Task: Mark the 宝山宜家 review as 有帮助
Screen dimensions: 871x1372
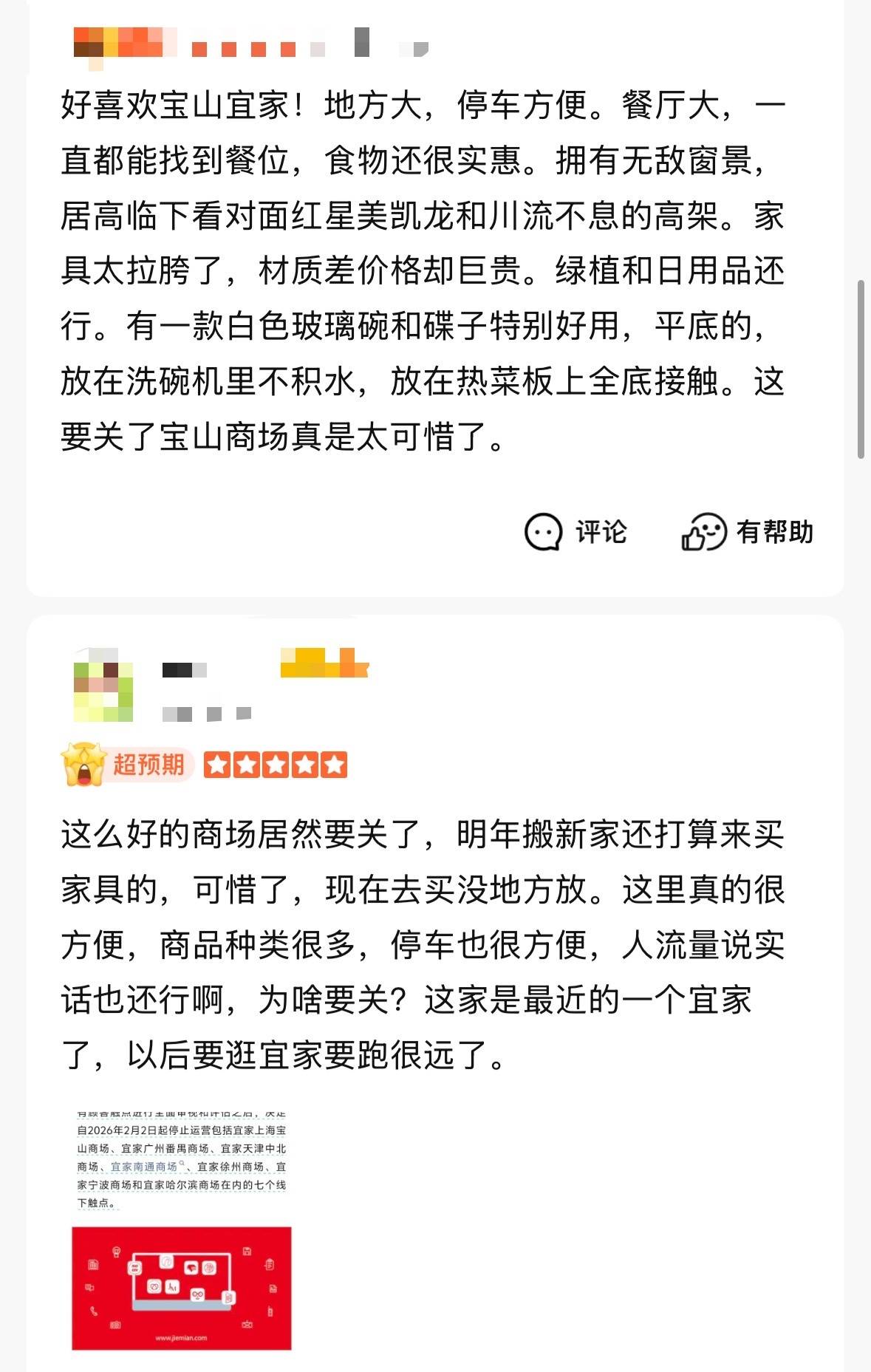Action: click(x=746, y=532)
